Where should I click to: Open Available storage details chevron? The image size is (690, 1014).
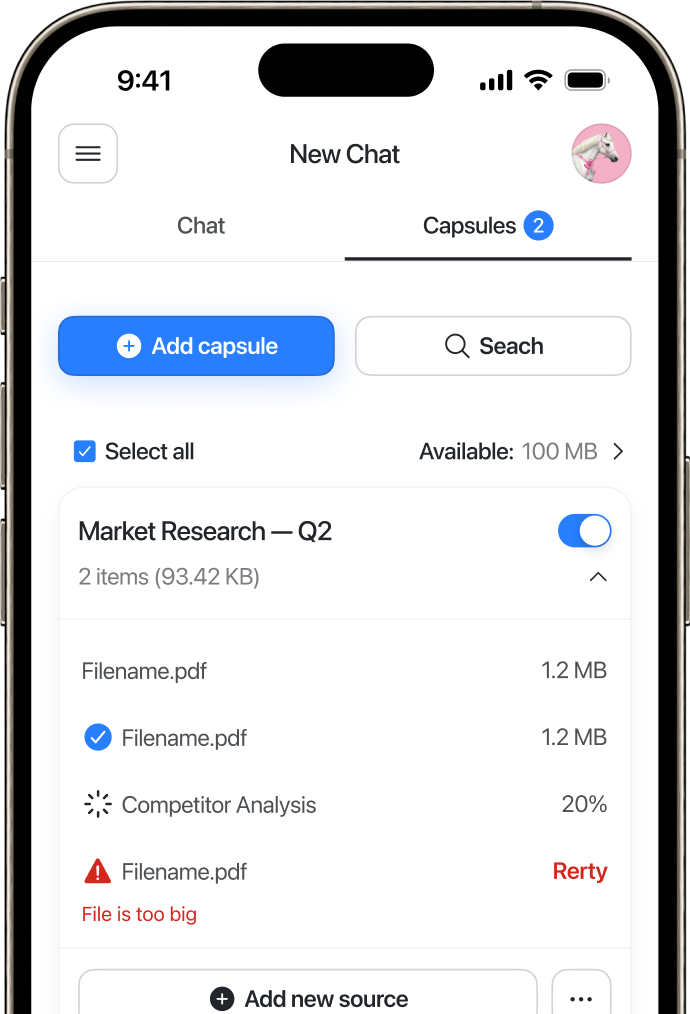pyautogui.click(x=618, y=451)
